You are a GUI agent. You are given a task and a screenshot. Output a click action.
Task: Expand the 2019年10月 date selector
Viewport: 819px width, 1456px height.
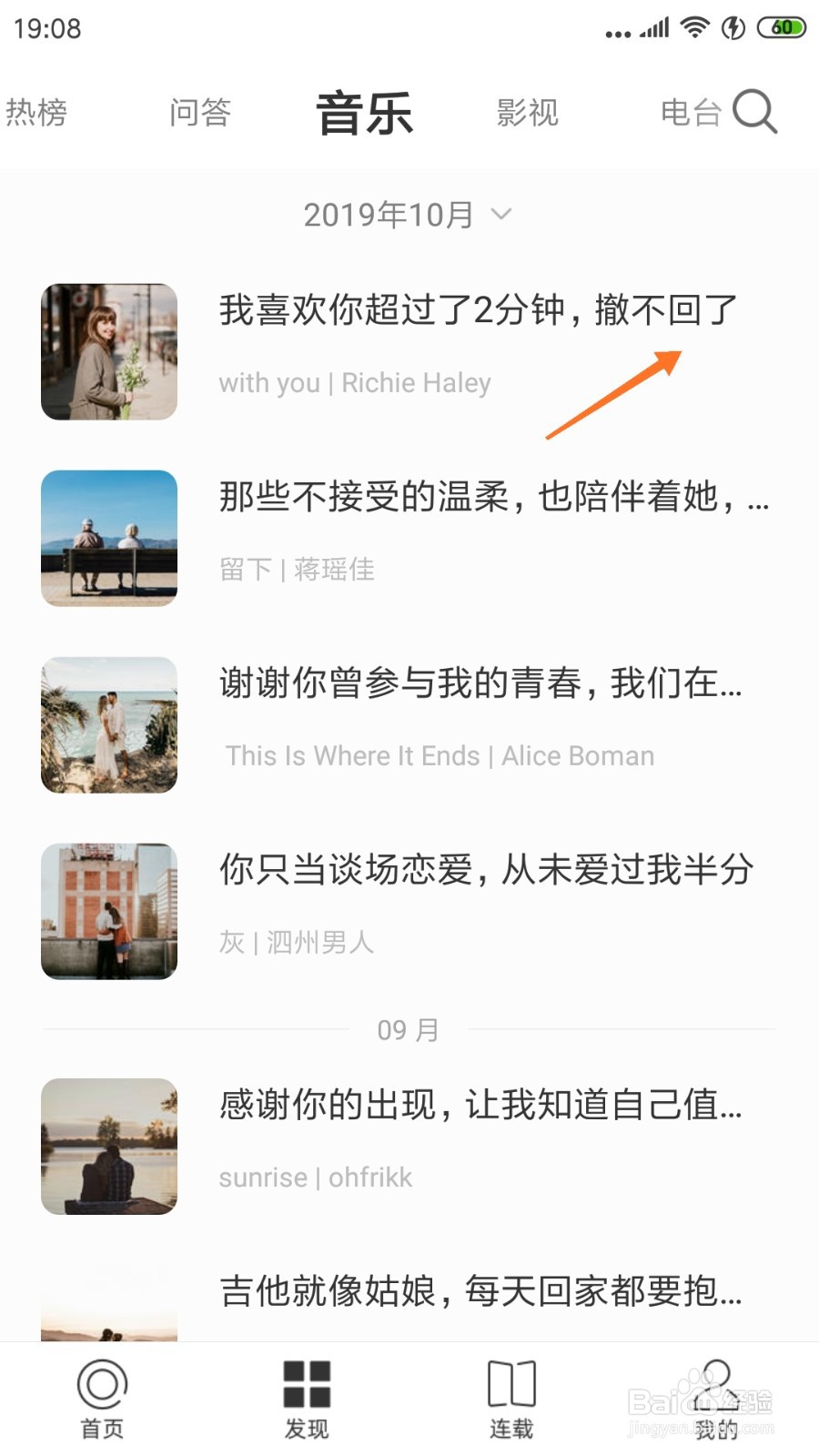[389, 215]
